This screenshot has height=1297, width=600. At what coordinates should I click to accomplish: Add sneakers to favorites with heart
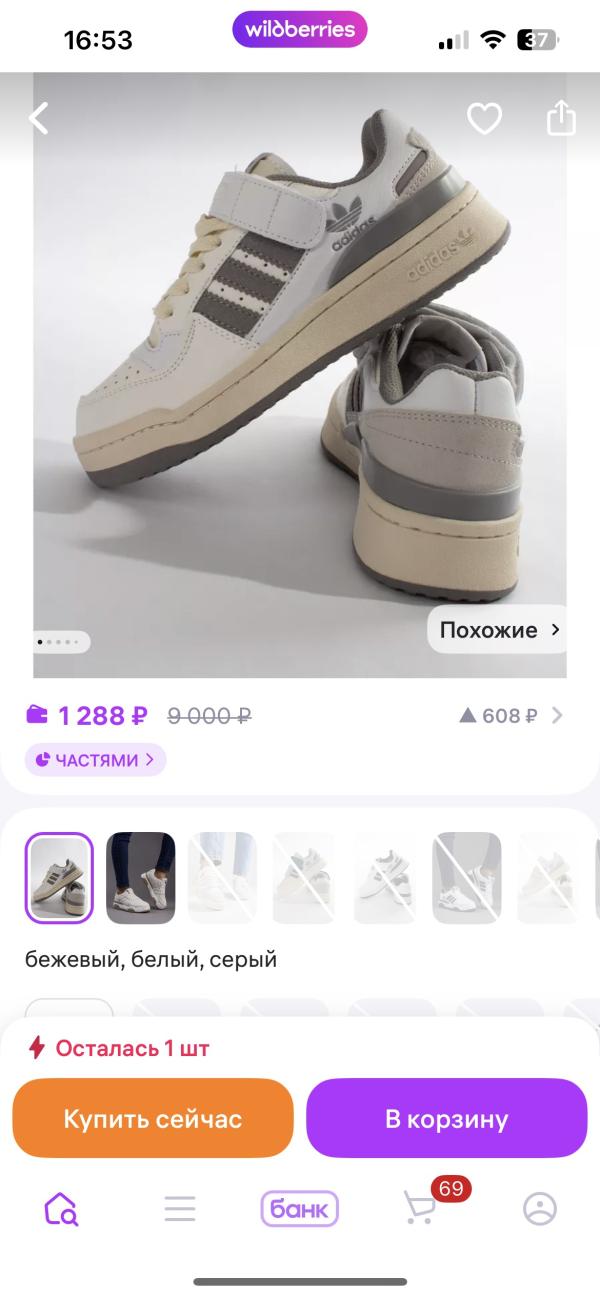point(484,120)
